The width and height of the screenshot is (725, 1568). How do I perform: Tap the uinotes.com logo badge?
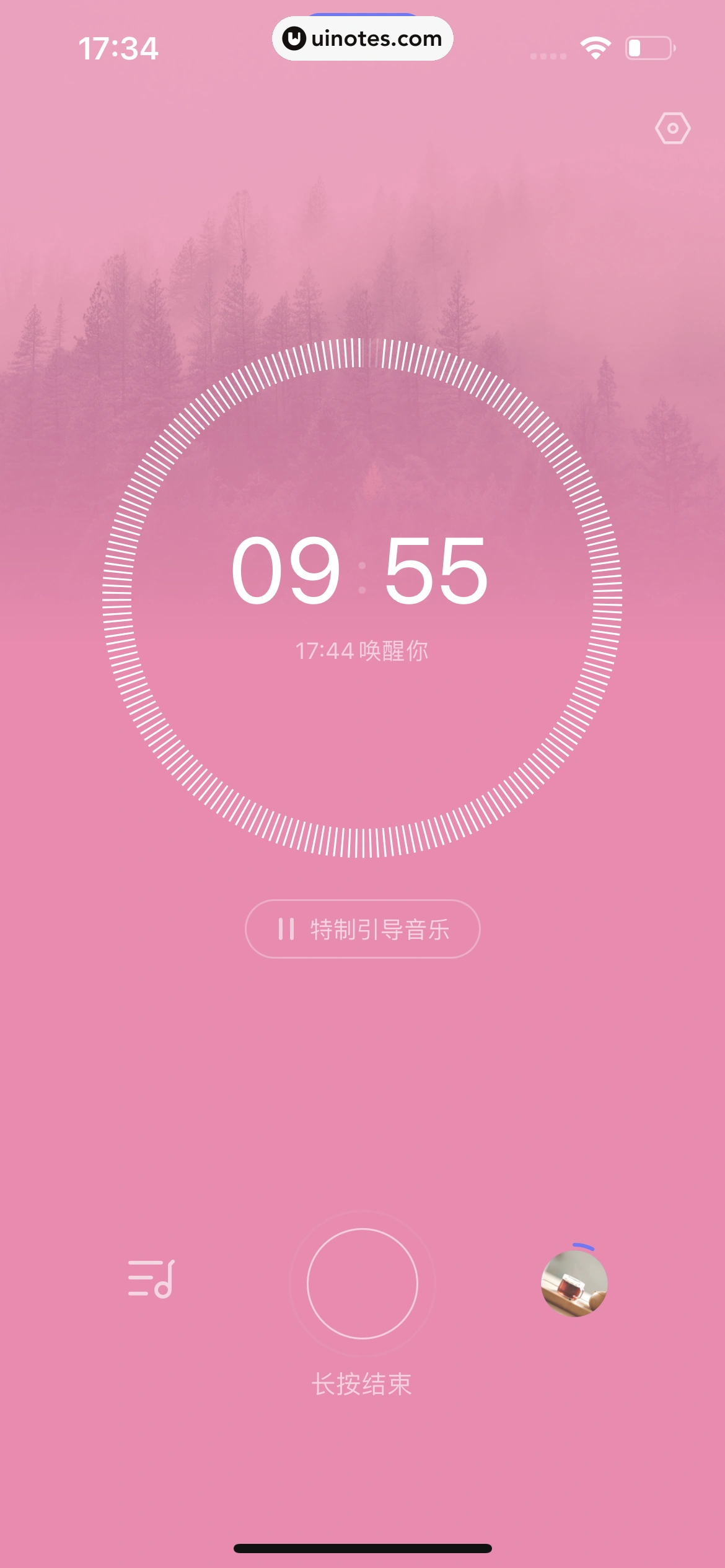(362, 39)
